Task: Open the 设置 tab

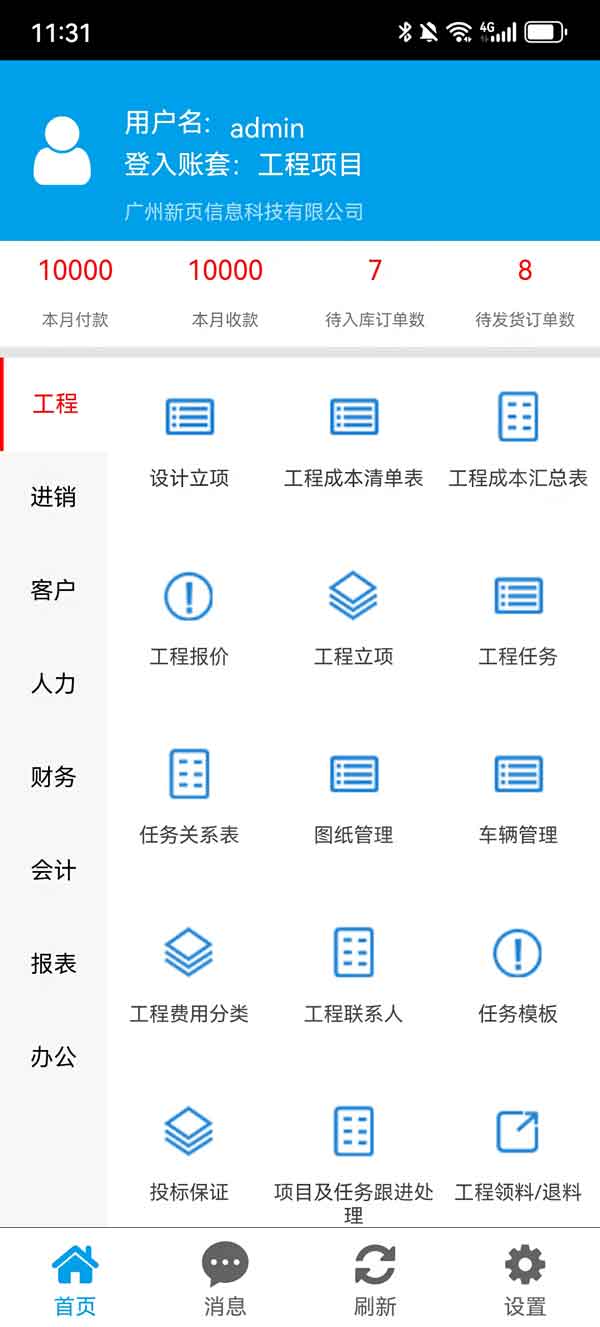Action: (x=525, y=1279)
